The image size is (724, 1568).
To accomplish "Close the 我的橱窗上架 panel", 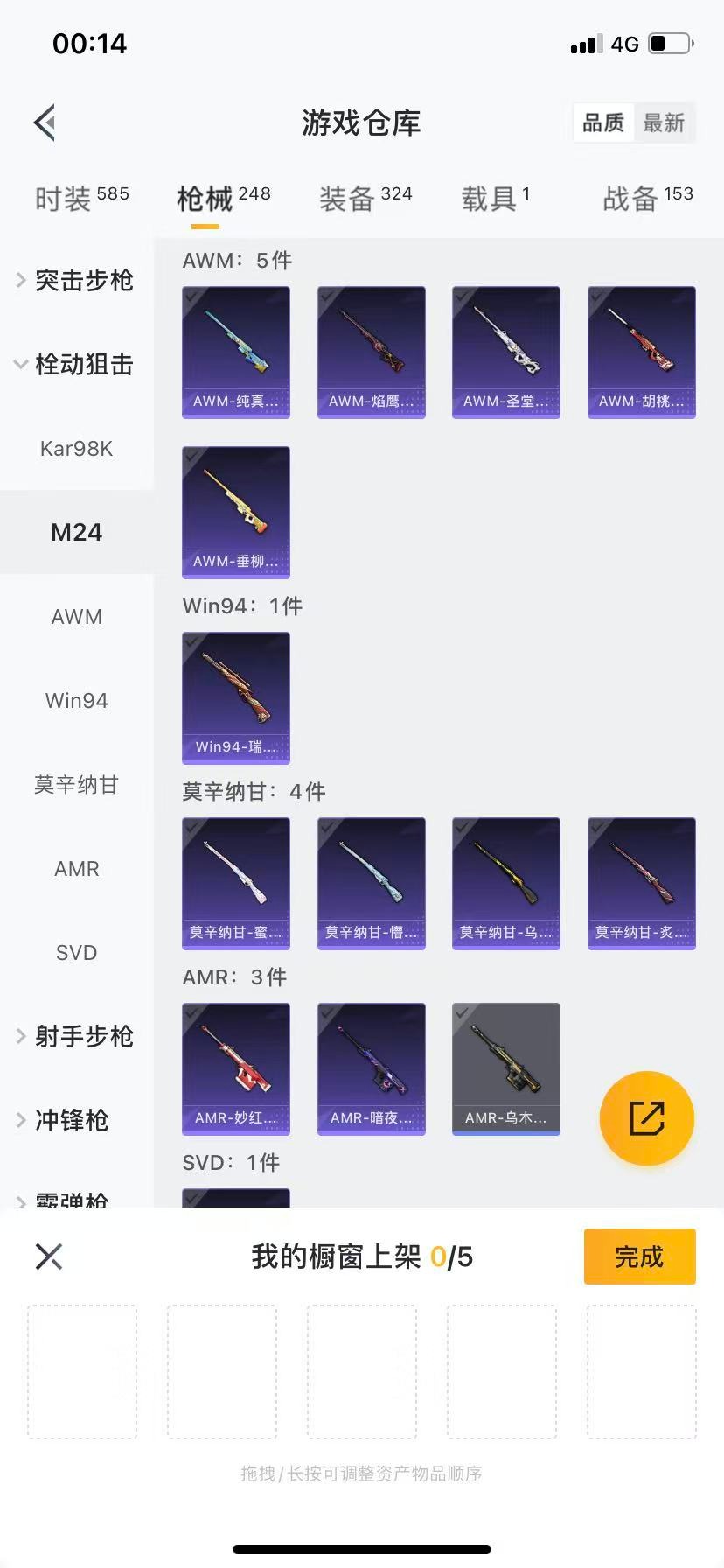I will 49,1256.
